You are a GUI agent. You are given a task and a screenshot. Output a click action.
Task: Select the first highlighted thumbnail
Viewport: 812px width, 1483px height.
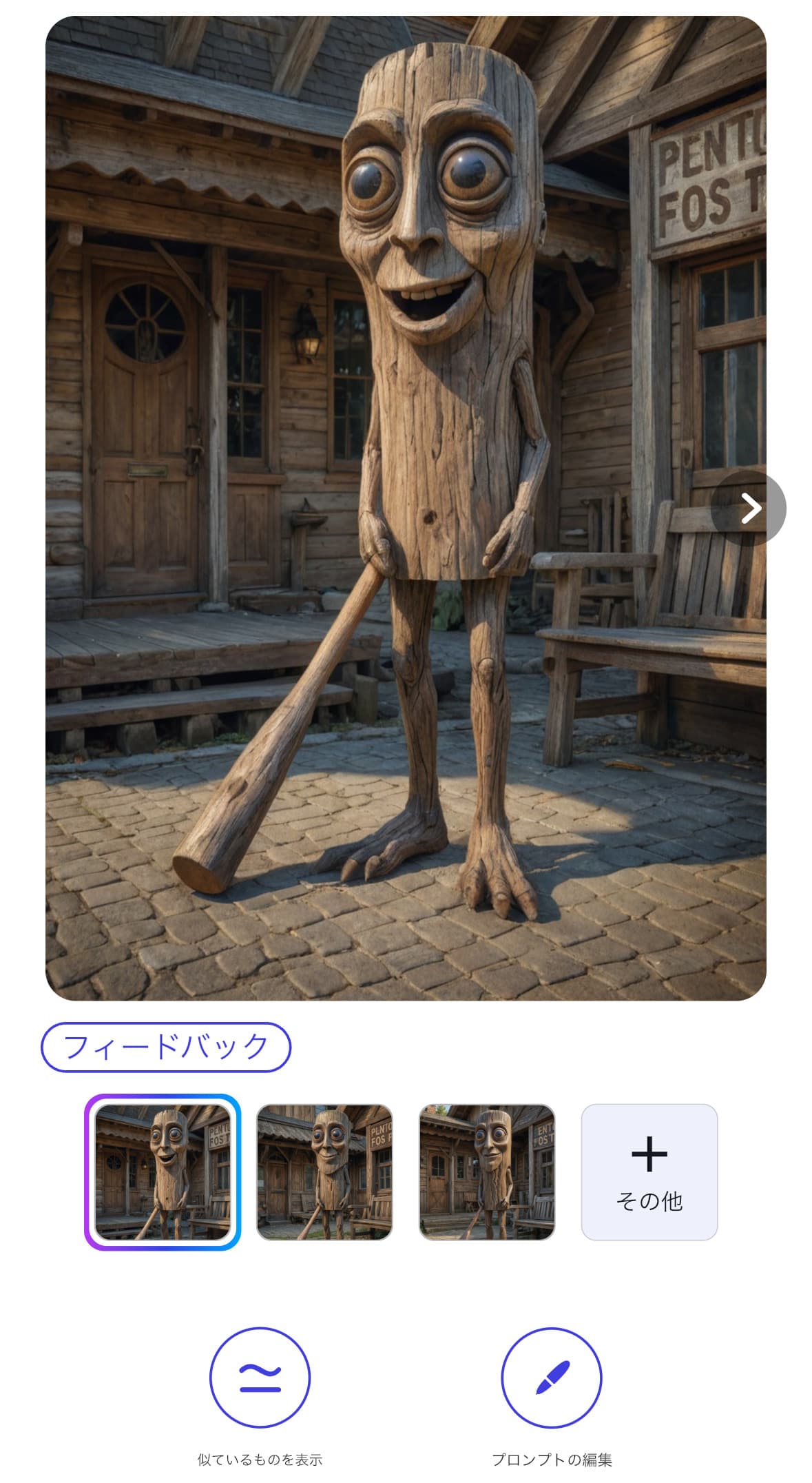[163, 1172]
